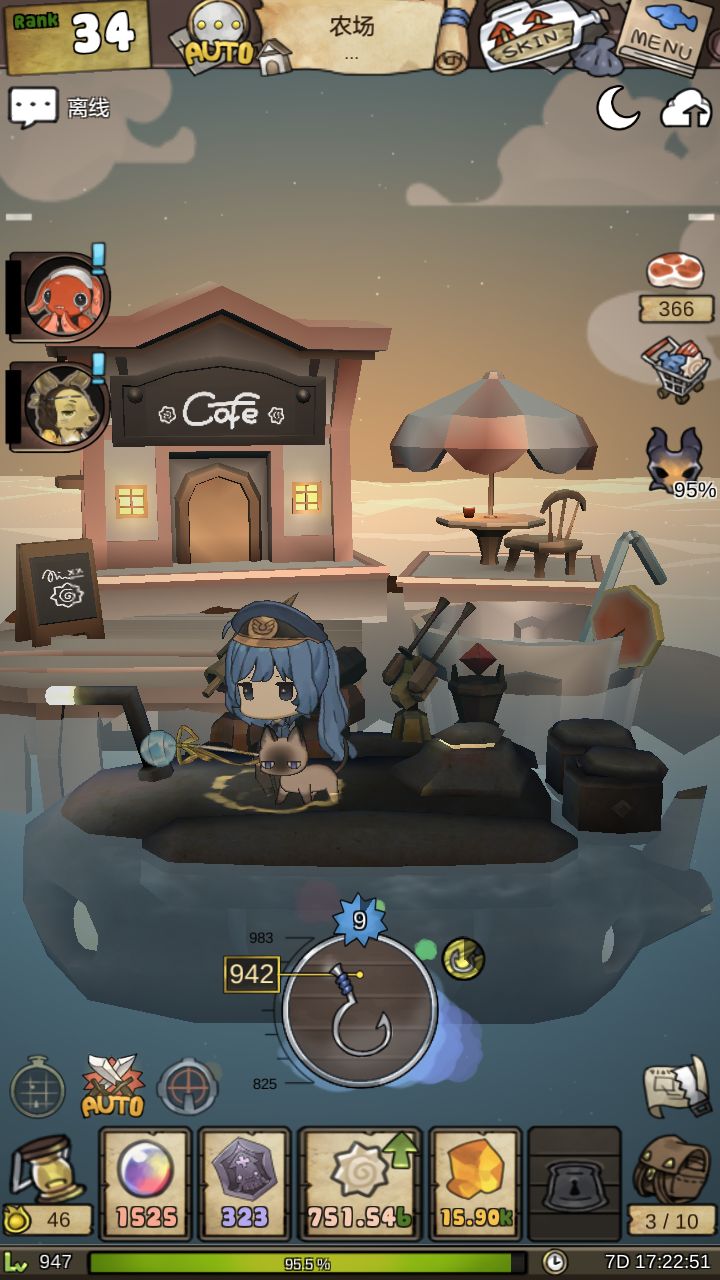This screenshot has height=1280, width=720.
Task: Select the rainbow orb item 1525
Action: 145,1184
